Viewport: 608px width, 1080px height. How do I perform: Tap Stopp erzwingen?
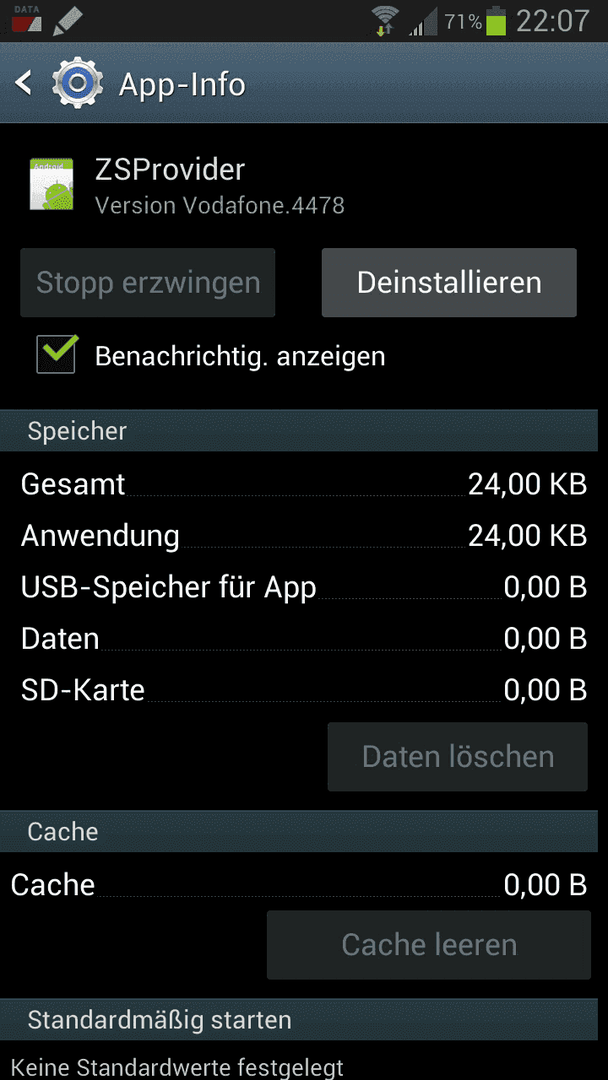[147, 282]
